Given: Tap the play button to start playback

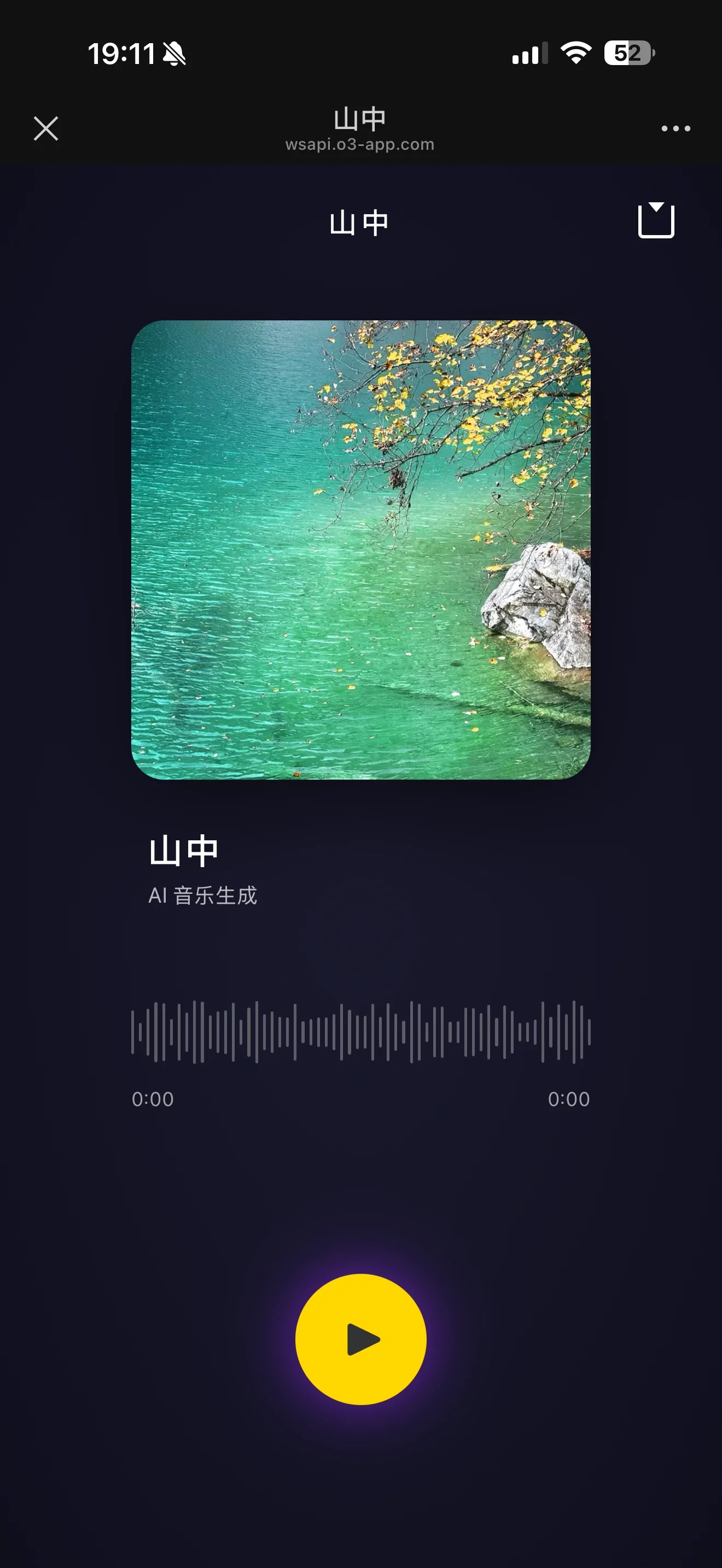Looking at the screenshot, I should click(360, 1339).
